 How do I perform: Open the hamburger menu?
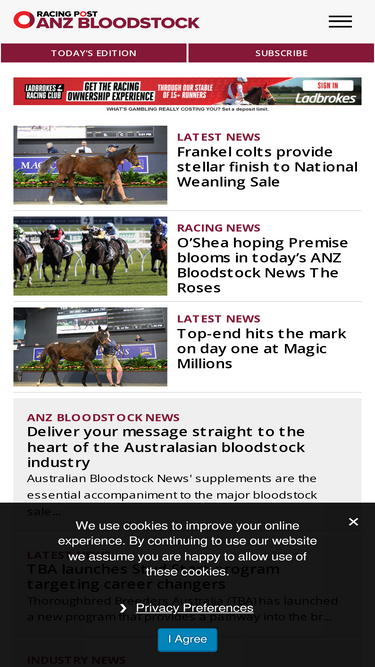point(340,21)
